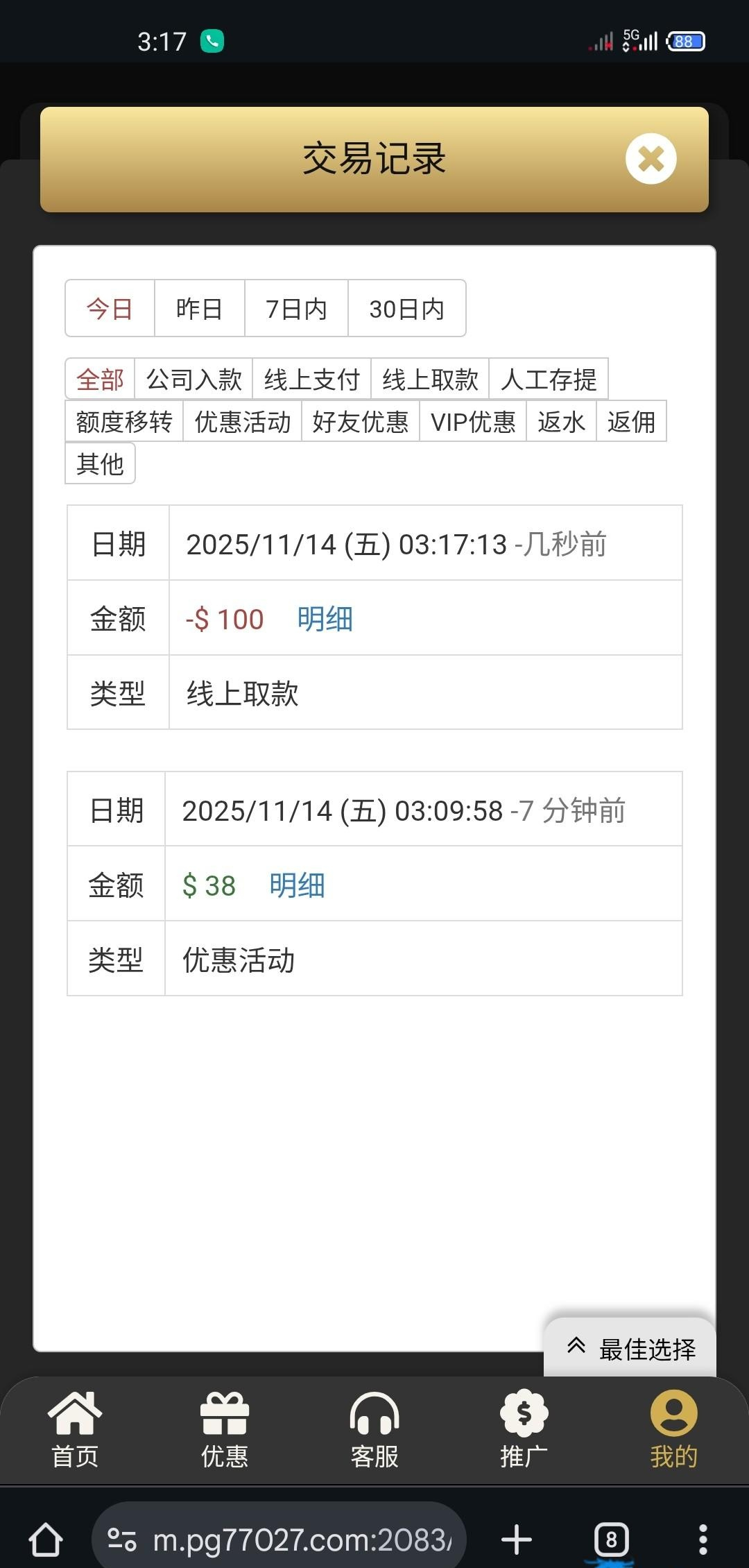Filter records by 线上支付
This screenshot has width=749, height=1568.
pos(312,380)
